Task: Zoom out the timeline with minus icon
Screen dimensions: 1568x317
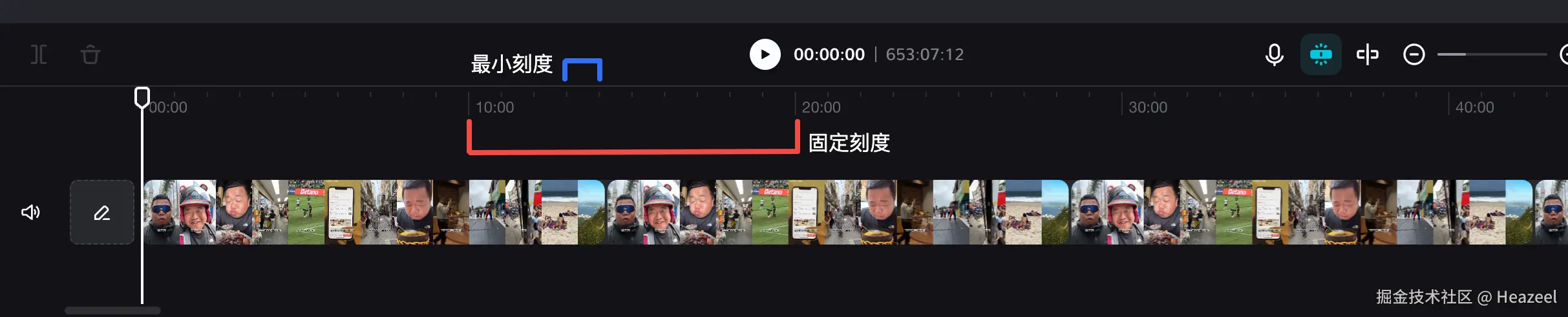Action: 1414,54
